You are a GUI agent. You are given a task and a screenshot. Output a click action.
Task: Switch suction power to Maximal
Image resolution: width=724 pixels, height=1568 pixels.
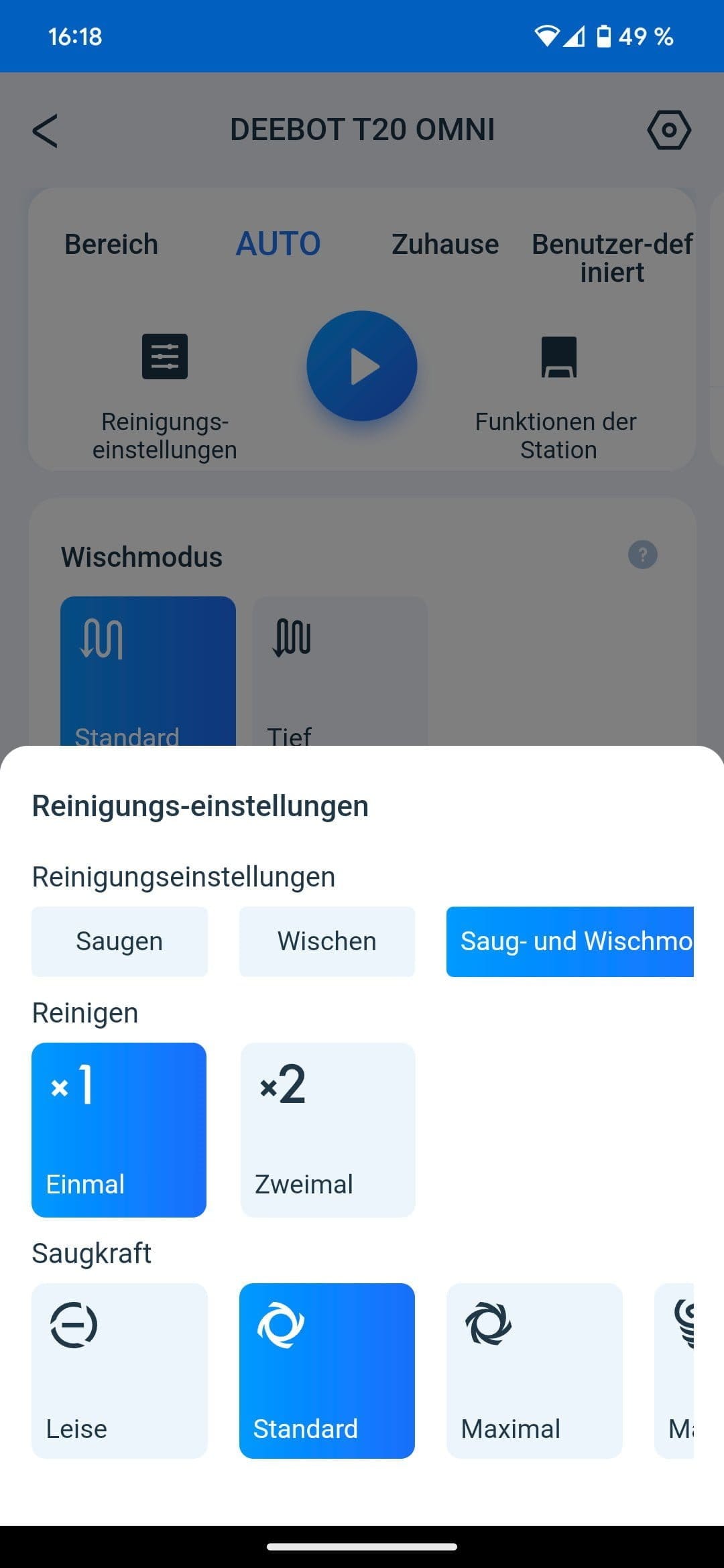coord(534,1370)
